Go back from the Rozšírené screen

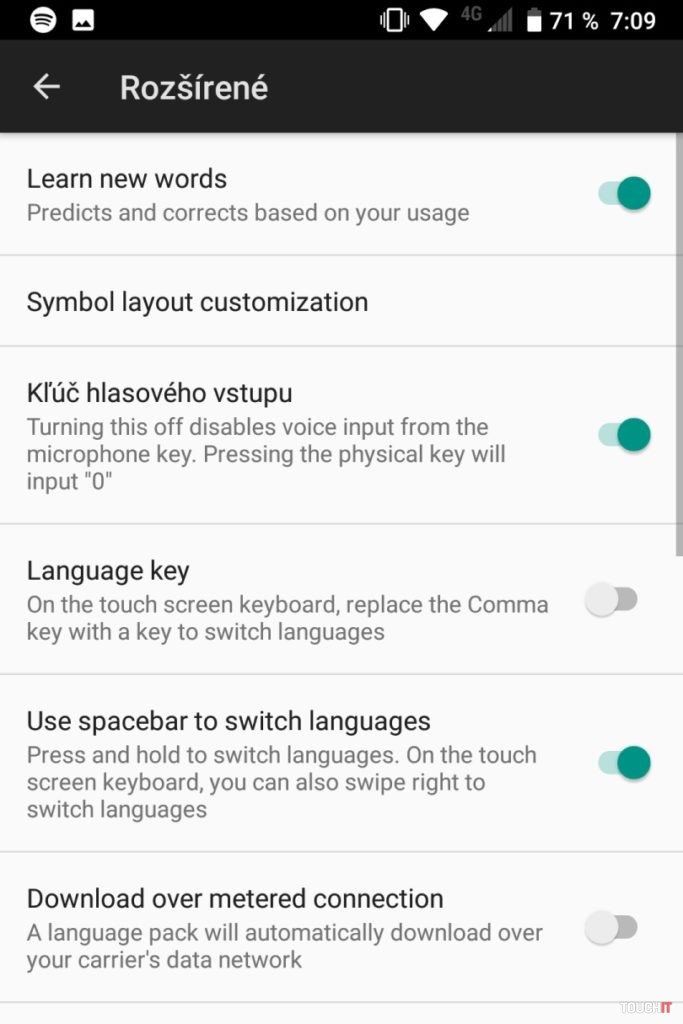[x=47, y=87]
